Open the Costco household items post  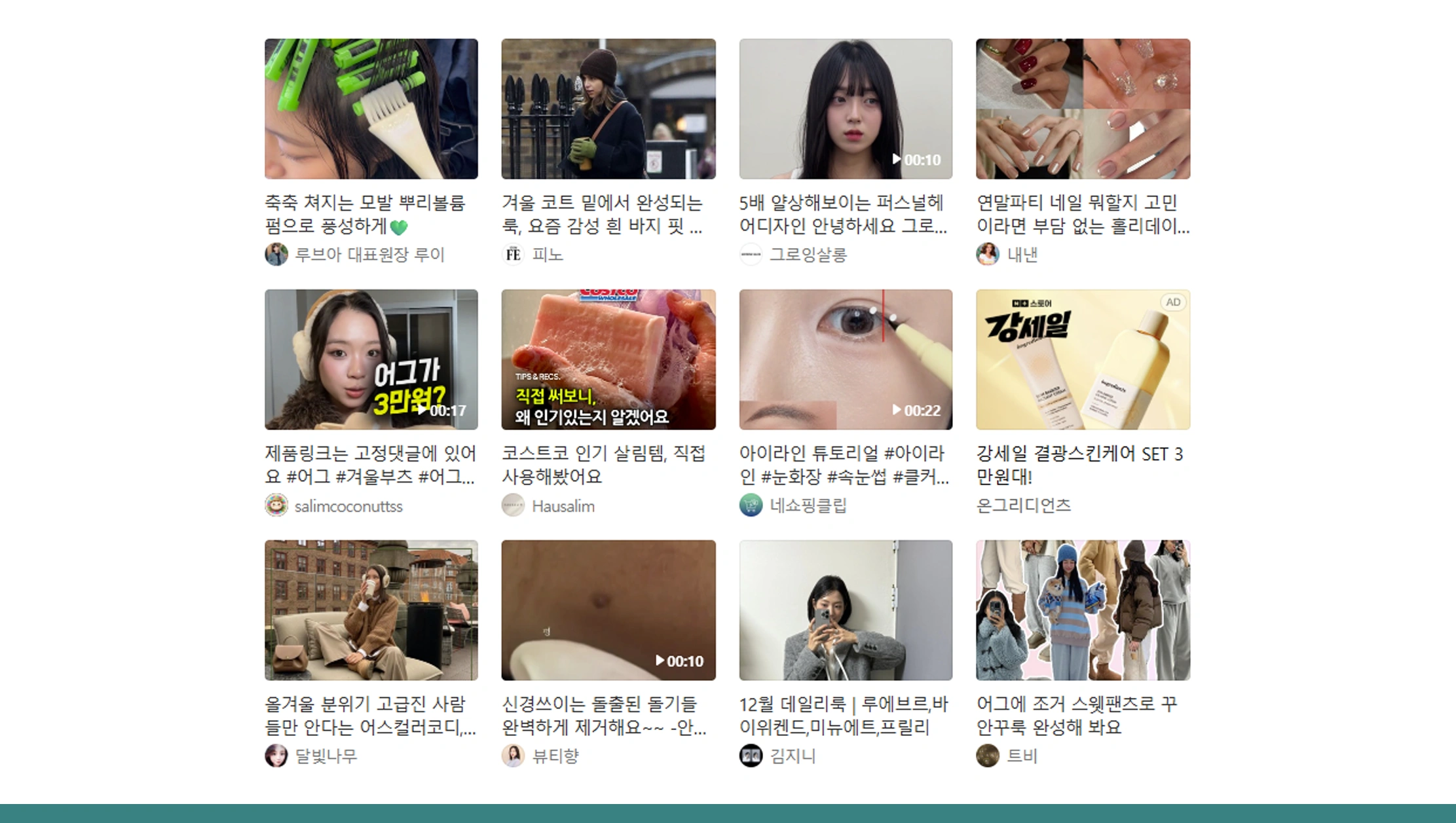coord(608,359)
